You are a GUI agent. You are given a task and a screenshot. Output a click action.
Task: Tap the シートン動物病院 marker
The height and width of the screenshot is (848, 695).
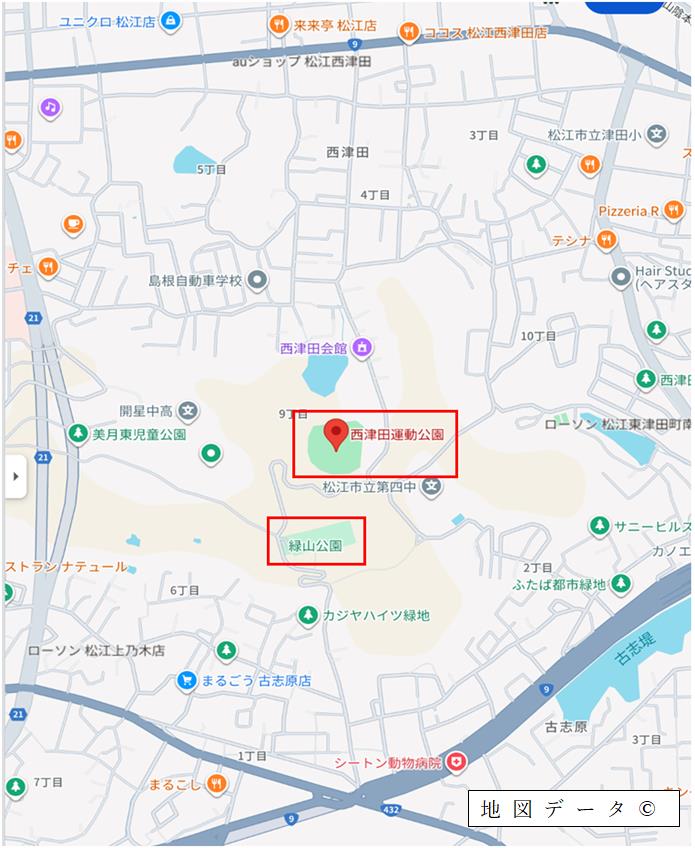click(x=457, y=762)
